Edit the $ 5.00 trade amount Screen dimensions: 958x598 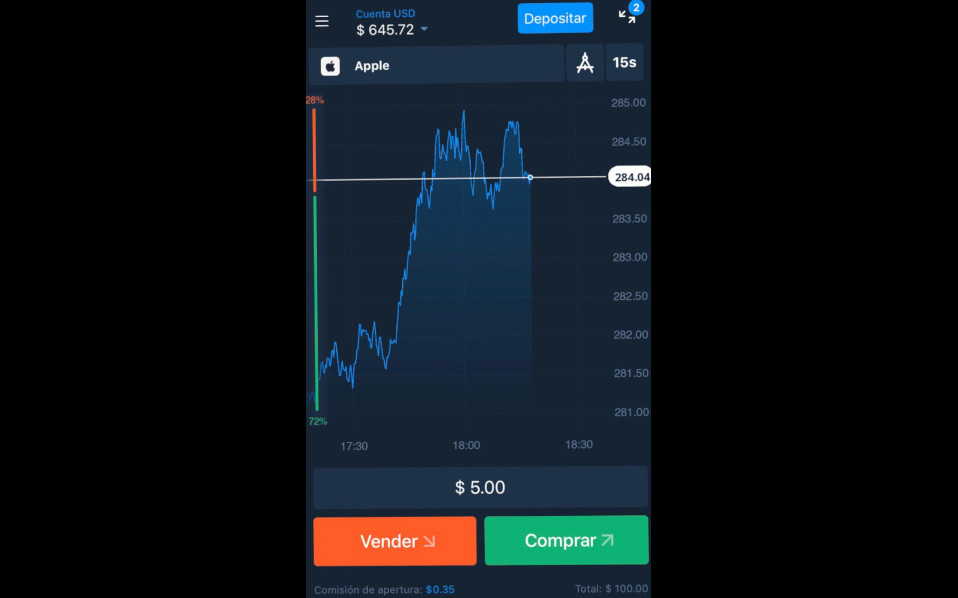pos(480,488)
